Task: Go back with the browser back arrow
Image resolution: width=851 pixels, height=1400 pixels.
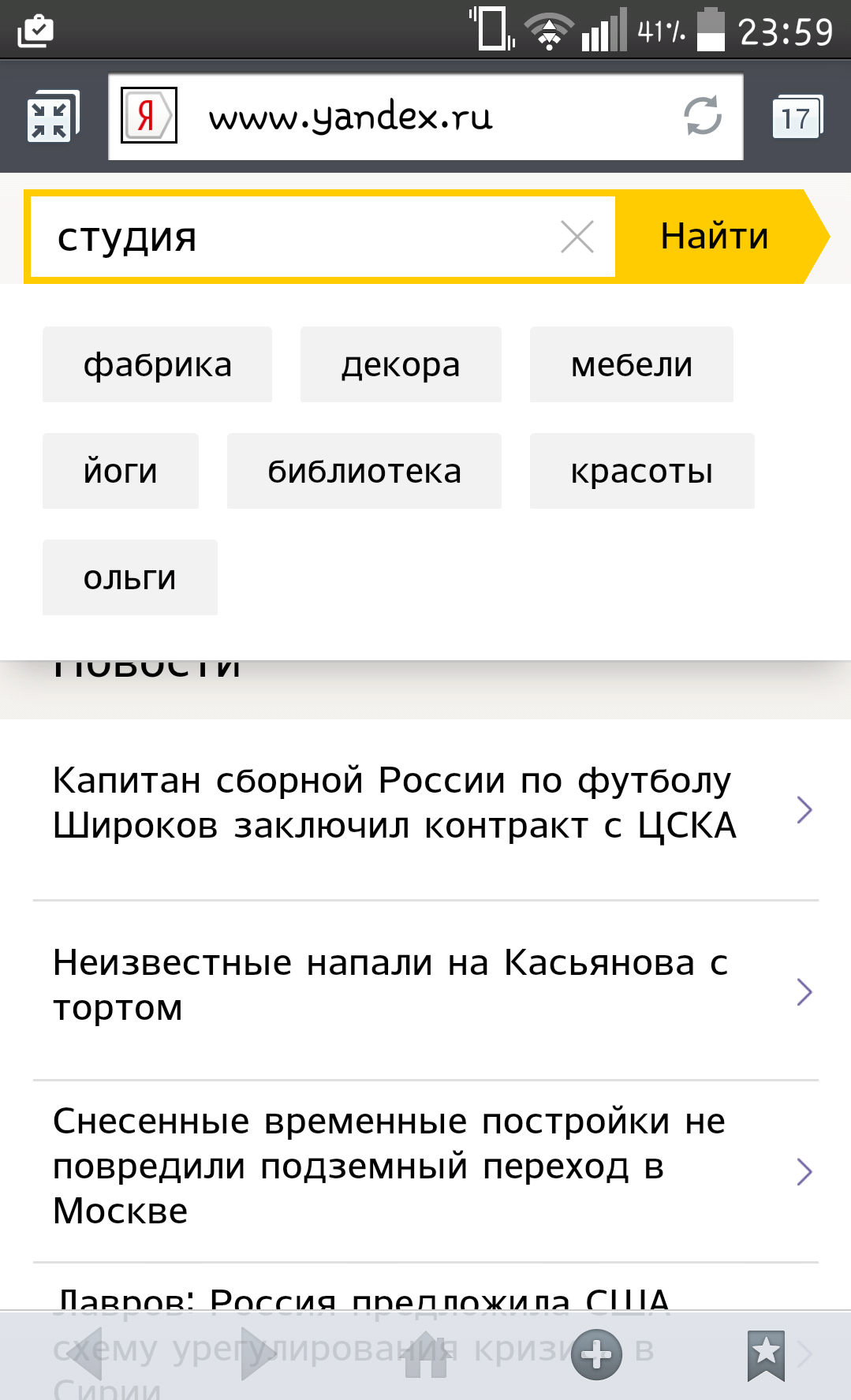Action: click(87, 1355)
